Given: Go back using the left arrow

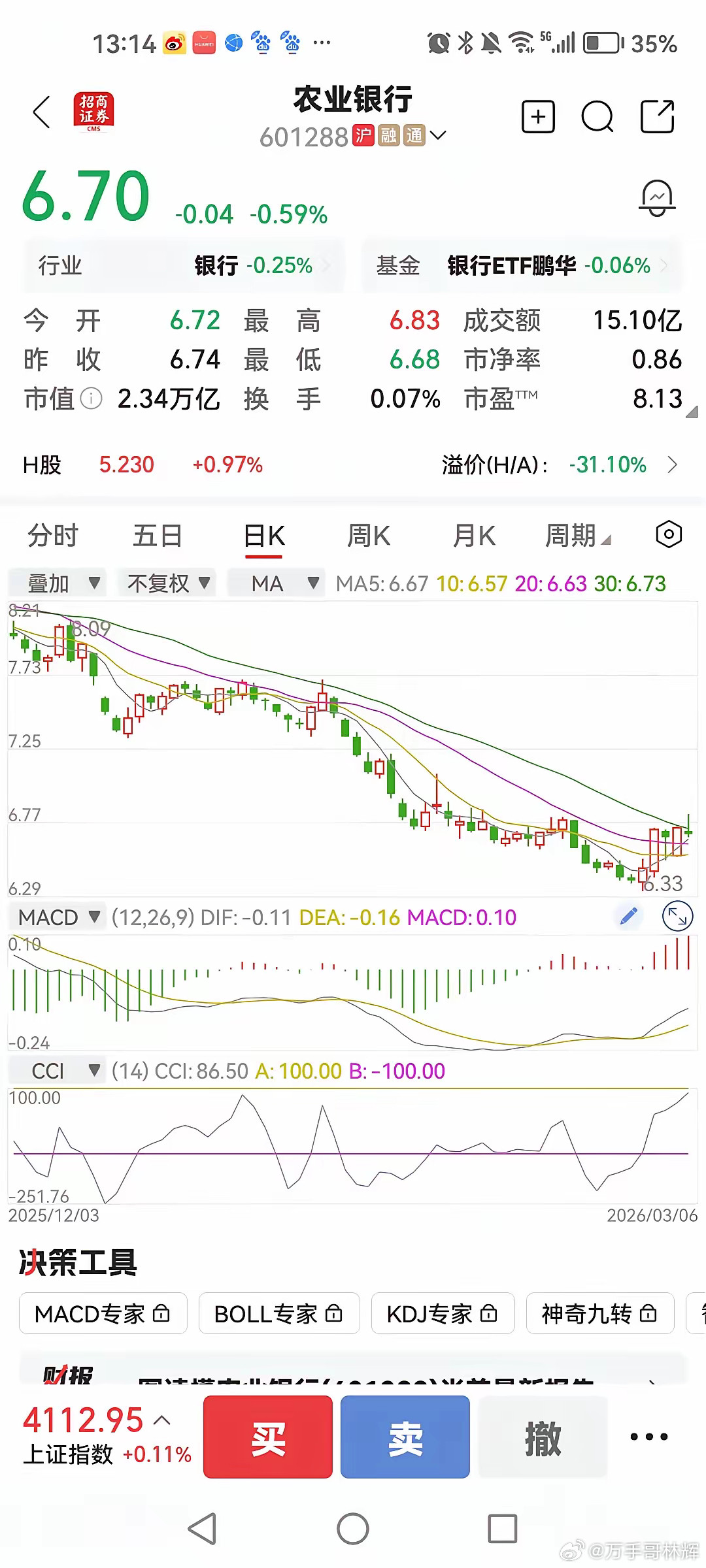Looking at the screenshot, I should coord(41,112).
